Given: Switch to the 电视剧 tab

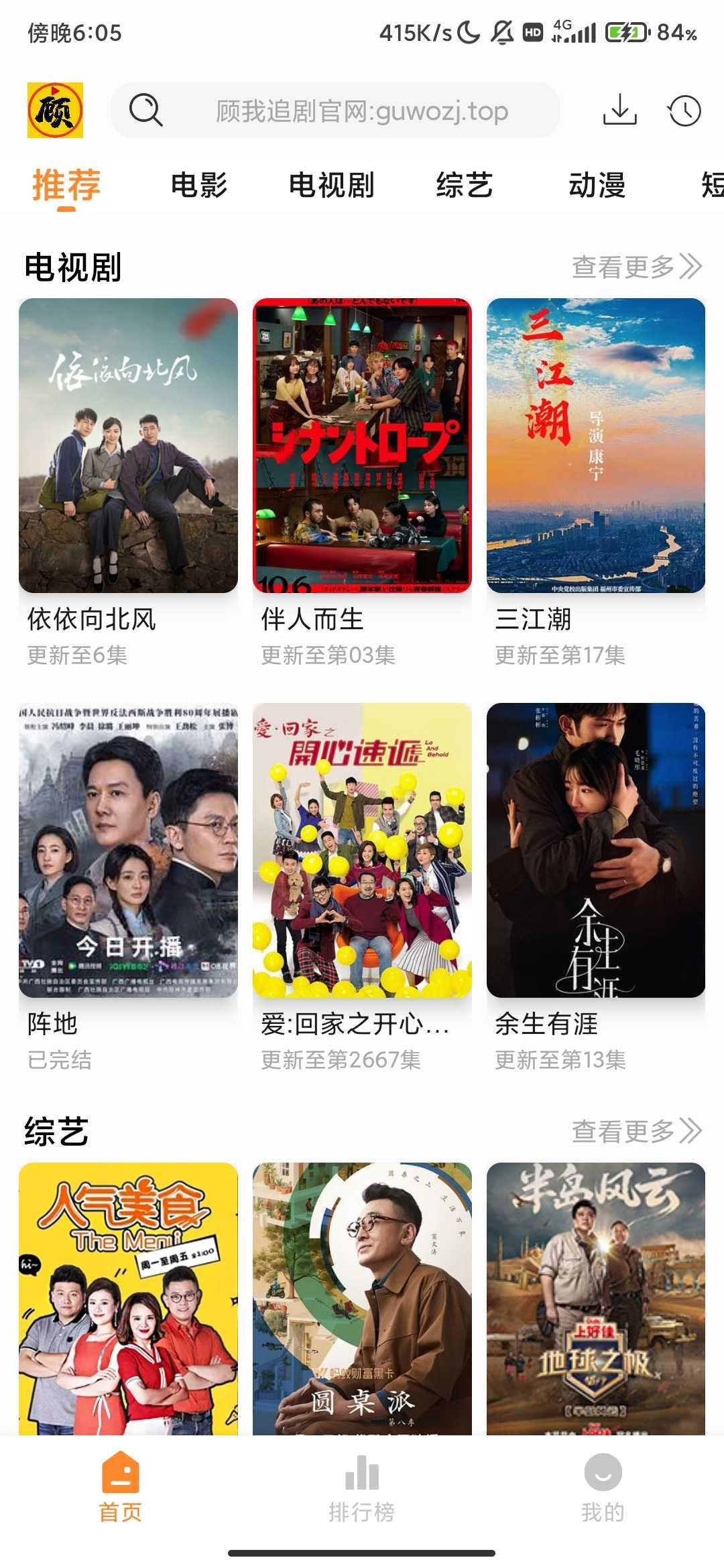Looking at the screenshot, I should pyautogui.click(x=331, y=186).
